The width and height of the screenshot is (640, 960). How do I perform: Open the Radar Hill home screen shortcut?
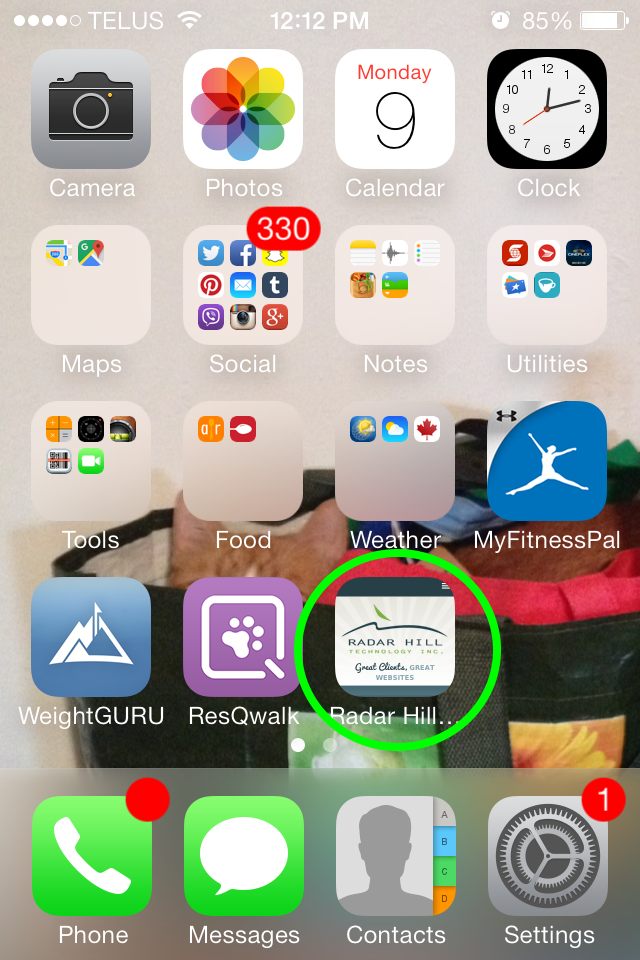coord(395,637)
